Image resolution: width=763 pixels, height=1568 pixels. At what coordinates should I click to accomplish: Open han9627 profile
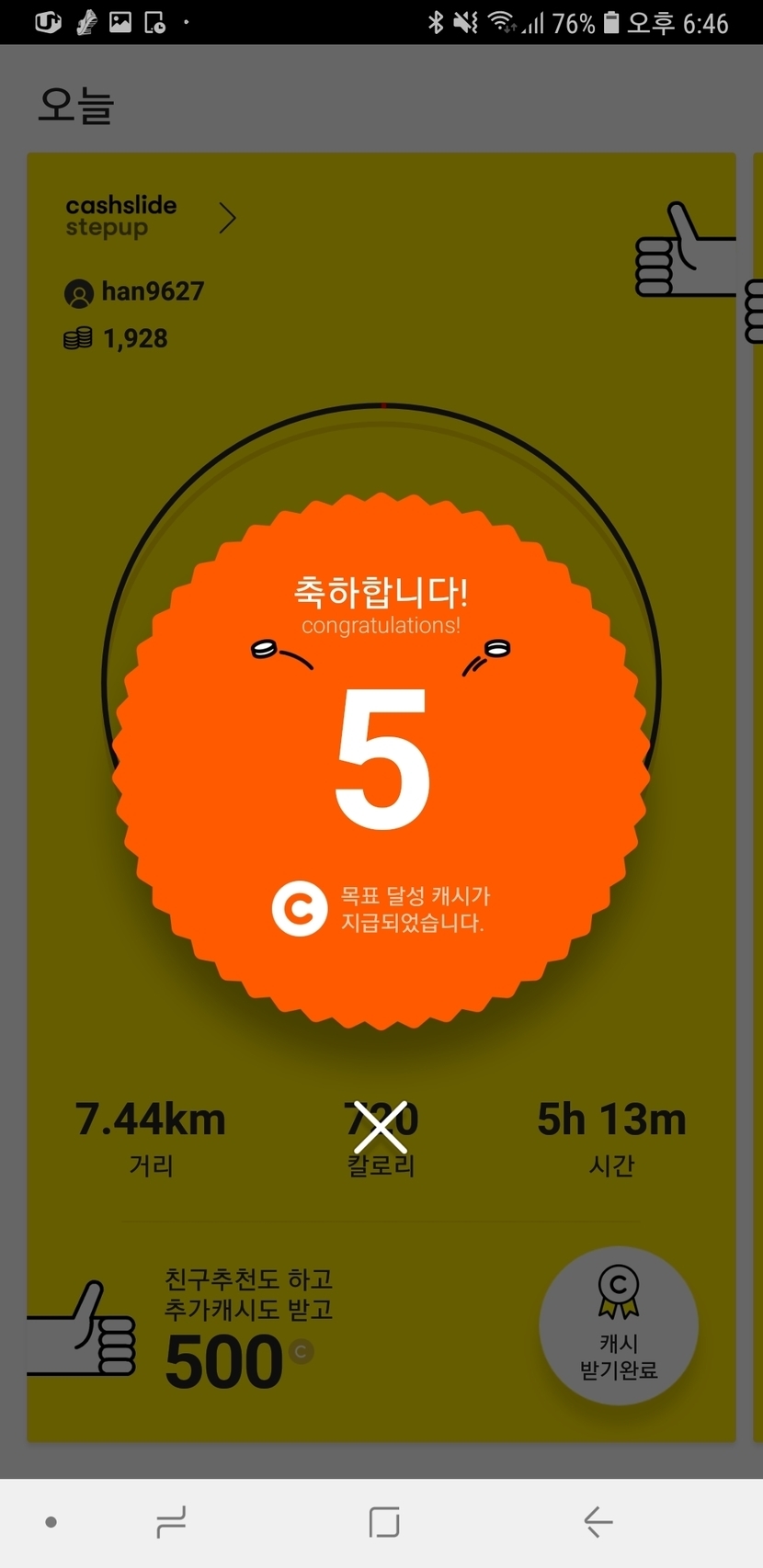134,292
